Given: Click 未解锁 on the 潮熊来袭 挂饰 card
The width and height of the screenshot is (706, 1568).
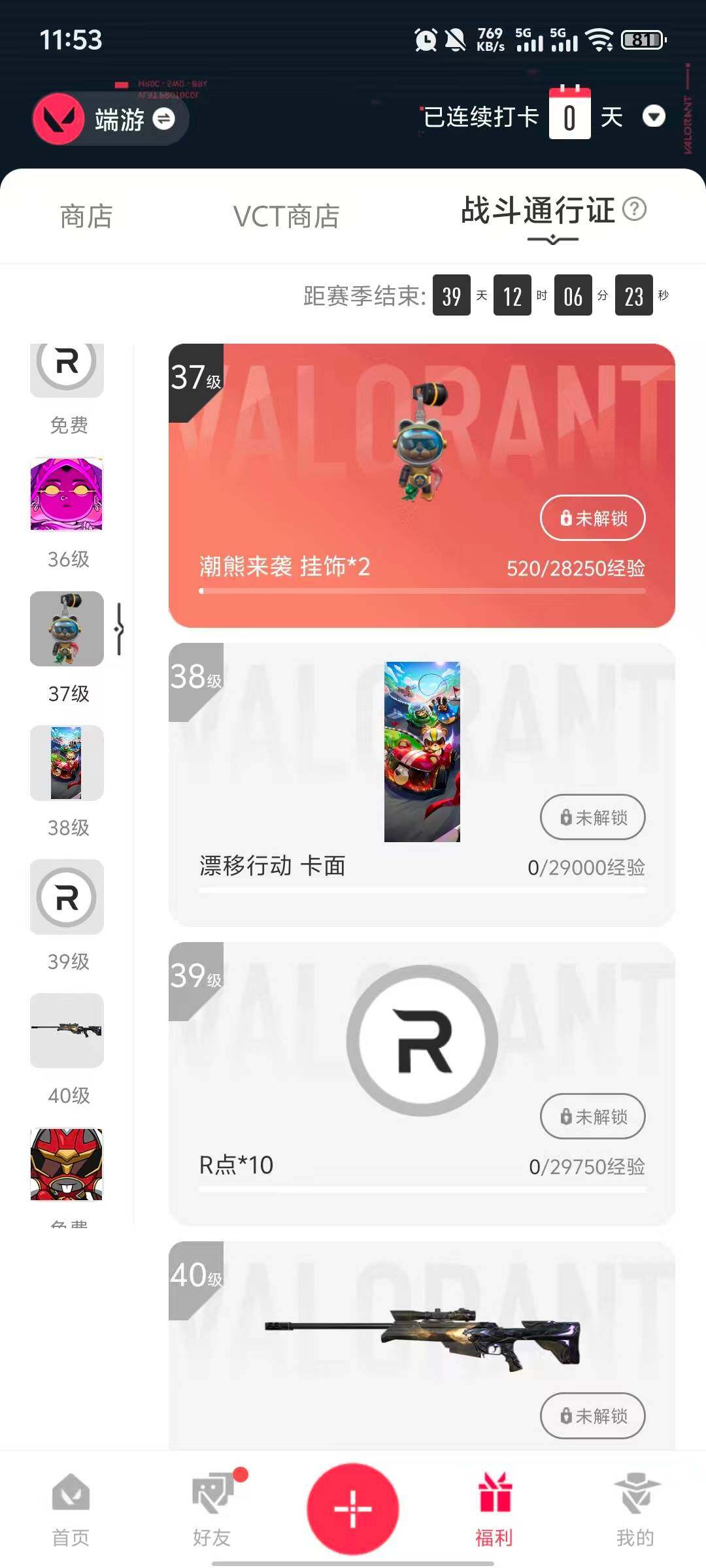Looking at the screenshot, I should point(592,517).
